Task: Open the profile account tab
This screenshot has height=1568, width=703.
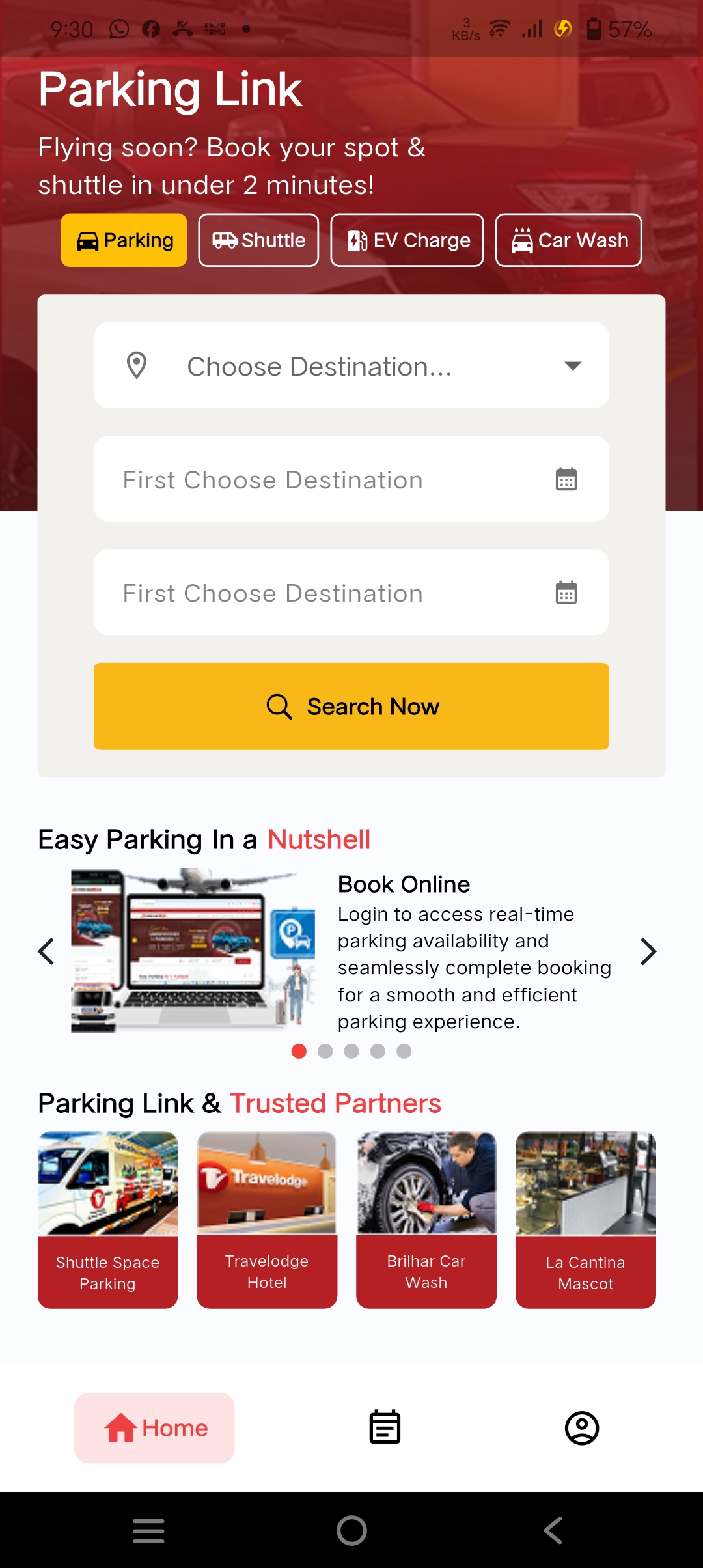Action: tap(582, 1428)
